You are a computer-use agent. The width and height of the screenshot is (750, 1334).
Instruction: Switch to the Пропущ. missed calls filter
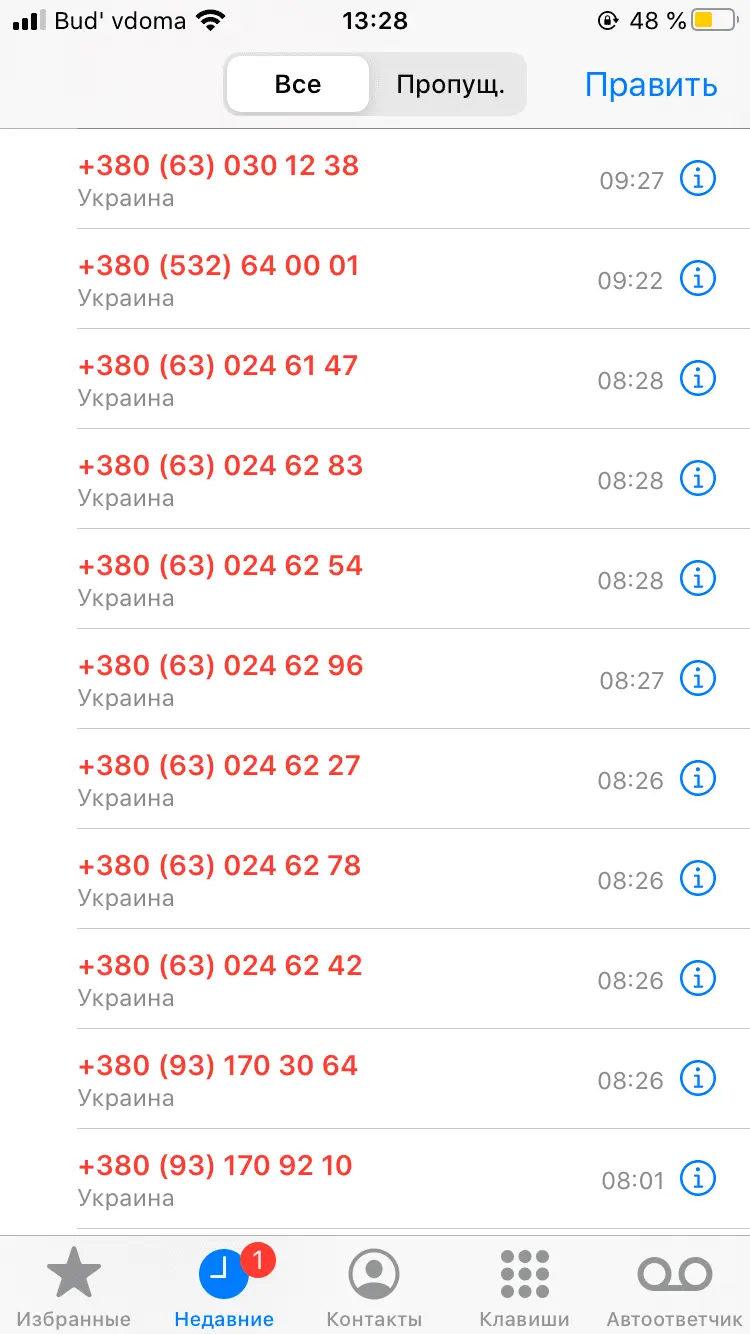[450, 85]
